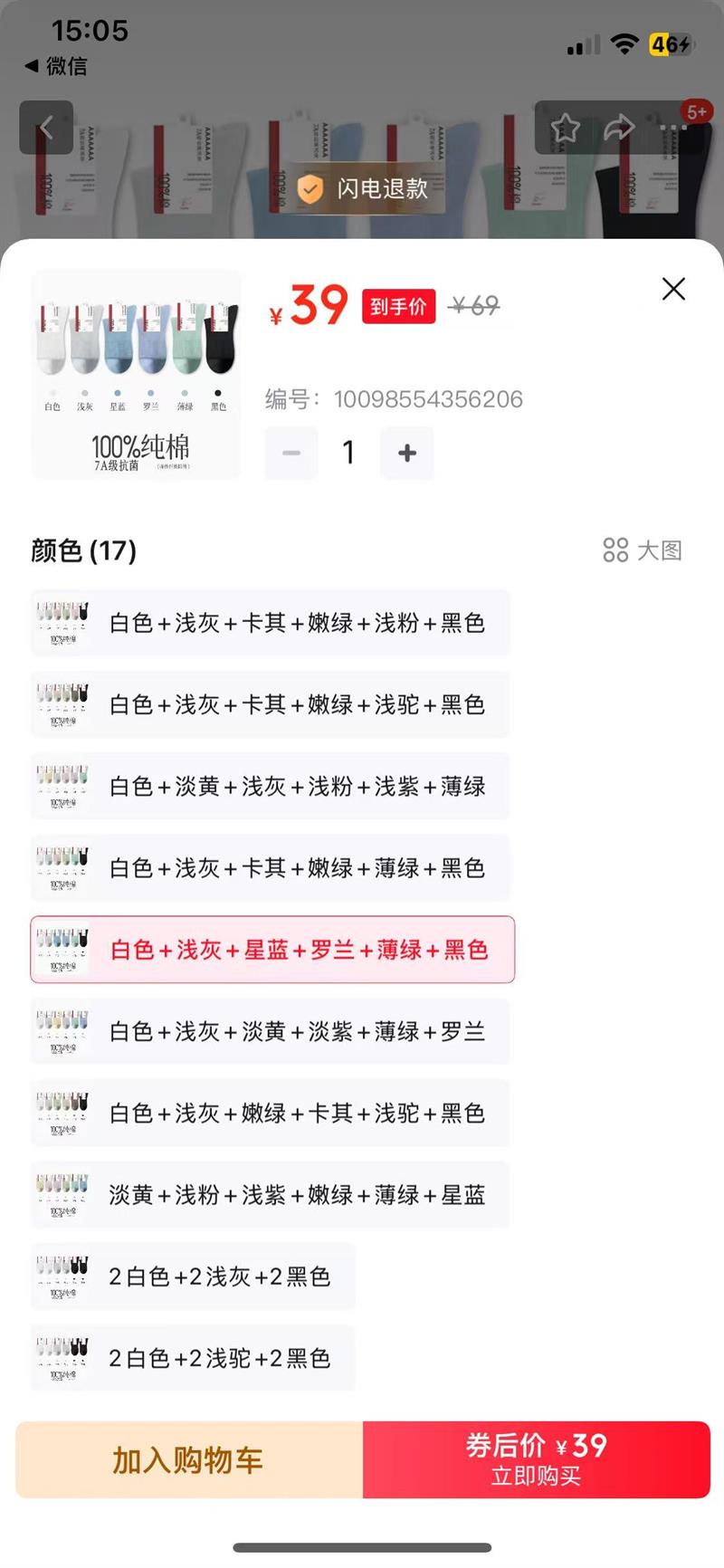Choose 白色+浅灰+淡黄+淡紫+薄绿+罗兰 option

point(271,1031)
